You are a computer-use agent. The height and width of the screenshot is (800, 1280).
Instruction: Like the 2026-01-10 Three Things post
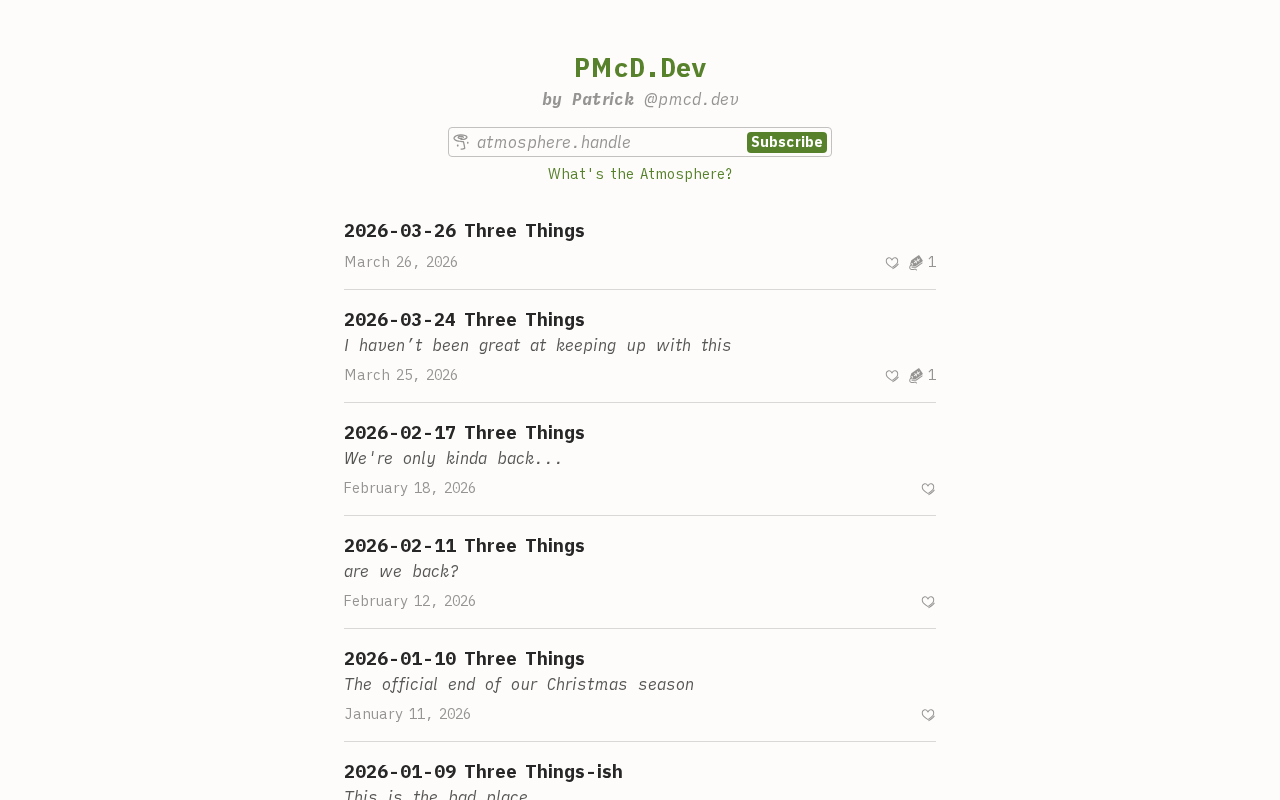(x=928, y=715)
